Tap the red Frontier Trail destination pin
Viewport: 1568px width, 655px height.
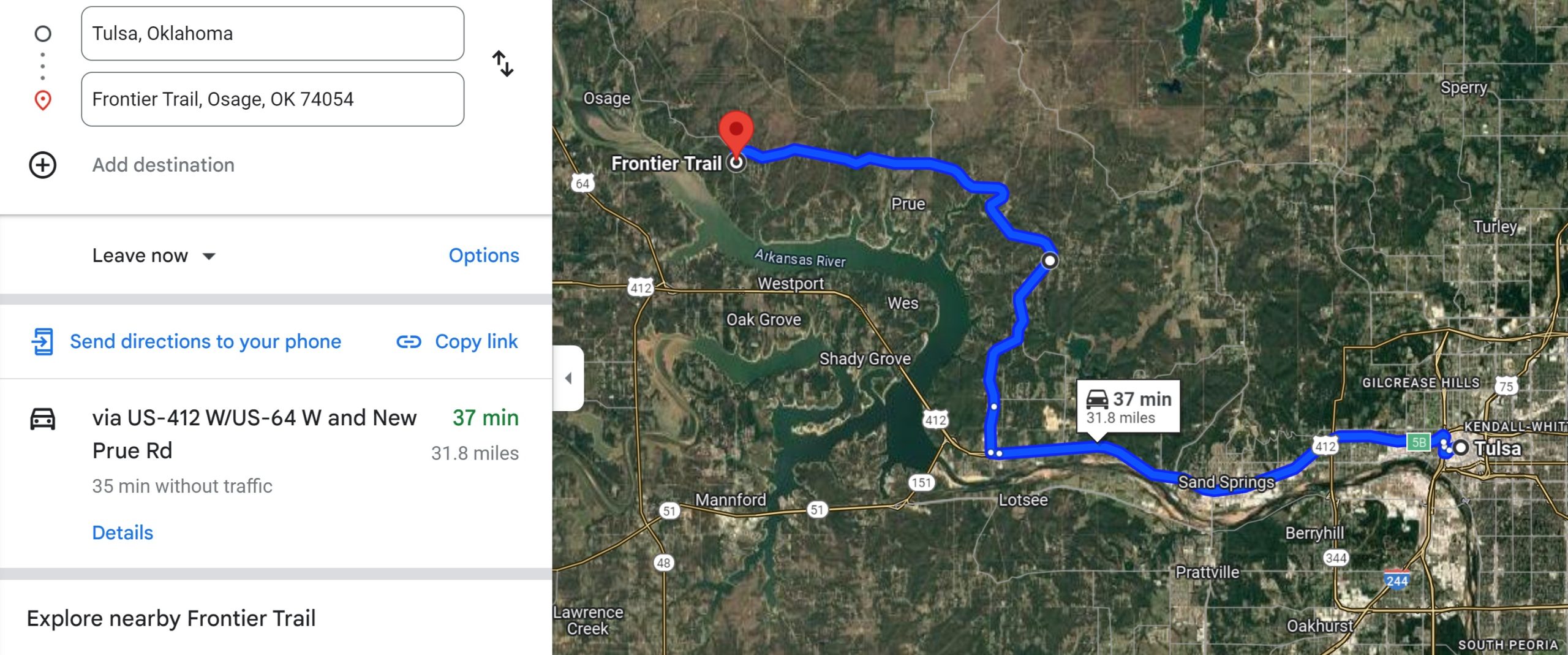click(x=736, y=131)
